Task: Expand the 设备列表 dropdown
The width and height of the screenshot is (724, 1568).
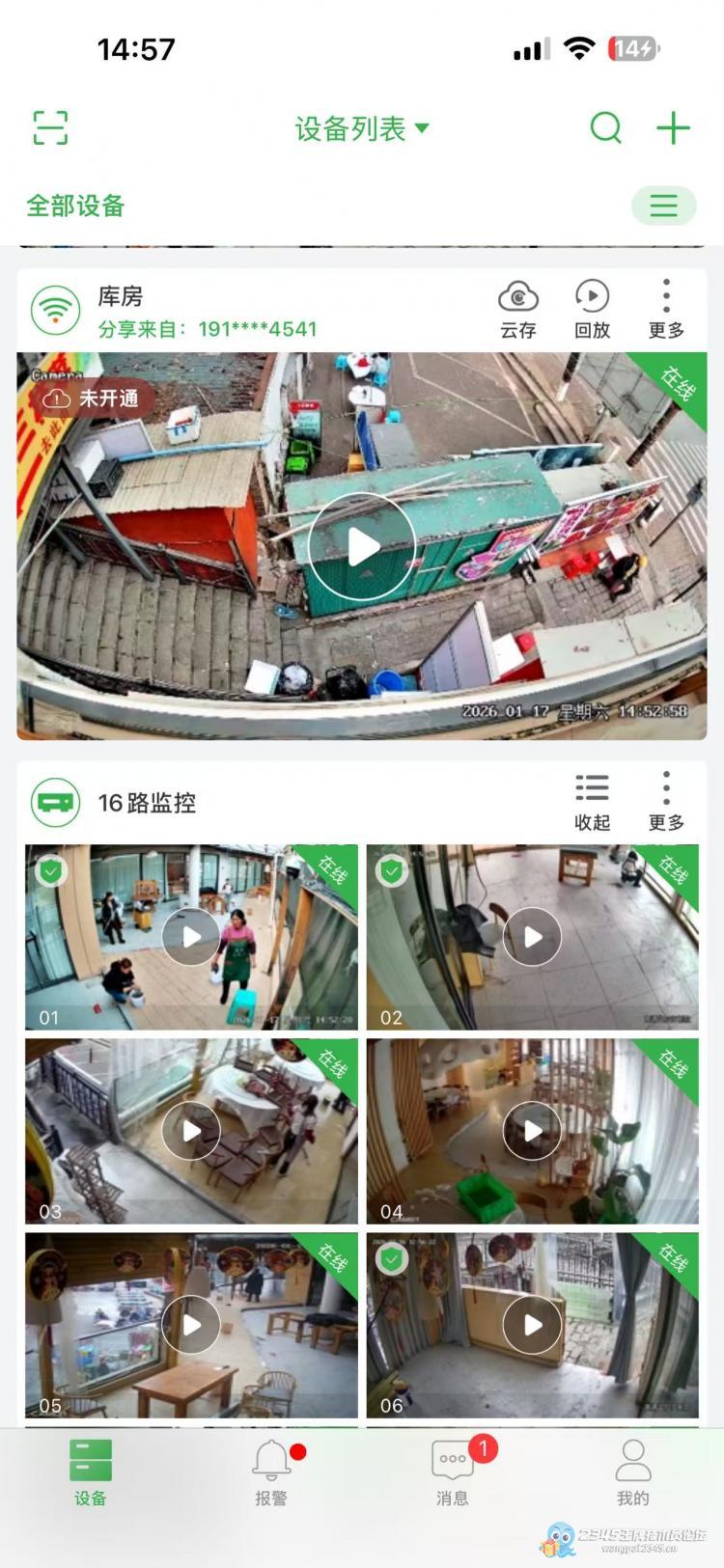Action: [362, 128]
